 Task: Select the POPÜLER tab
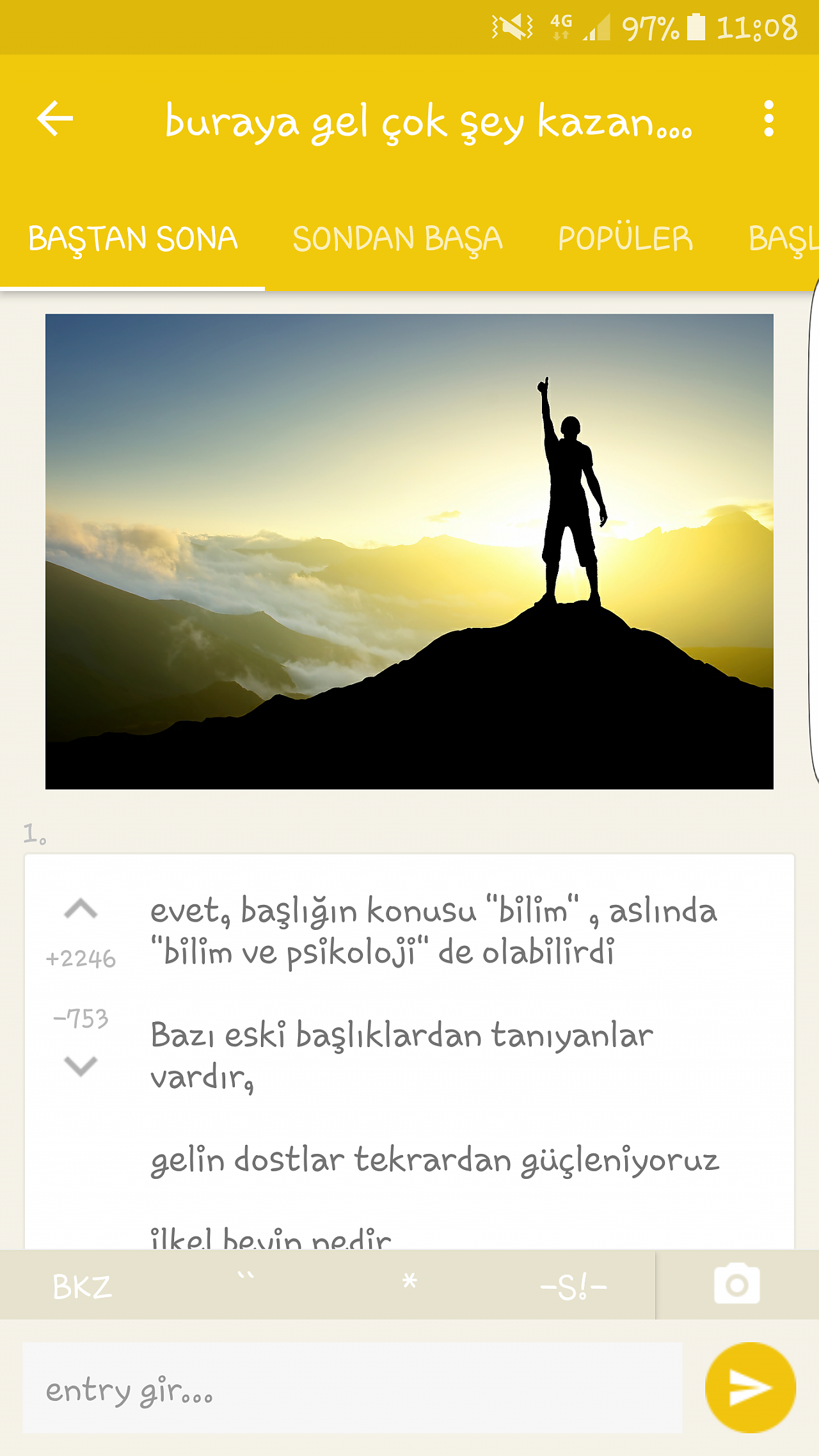(x=625, y=239)
